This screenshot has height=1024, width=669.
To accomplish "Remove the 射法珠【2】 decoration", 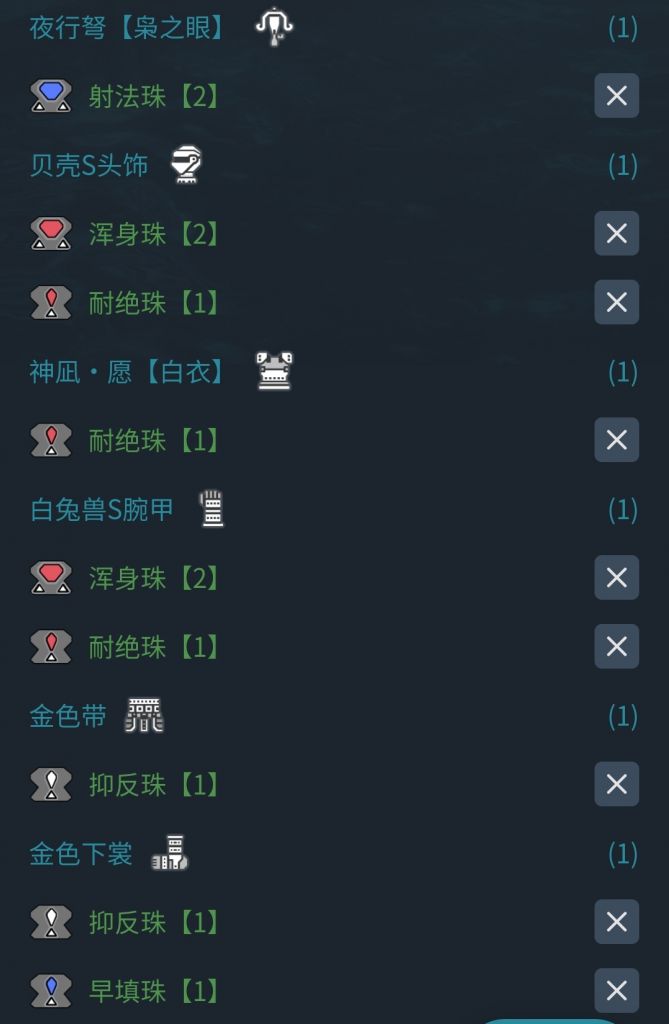I will (616, 96).
